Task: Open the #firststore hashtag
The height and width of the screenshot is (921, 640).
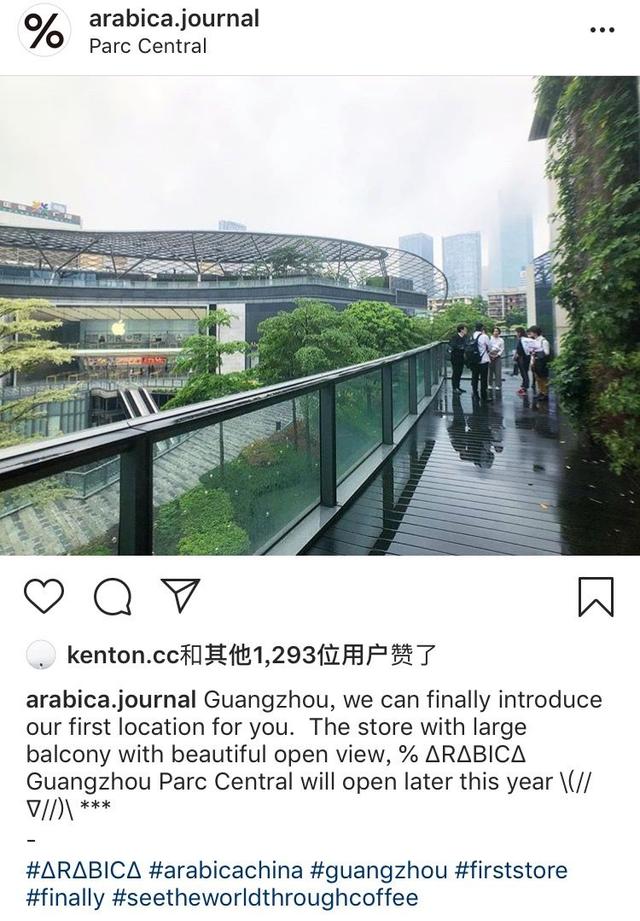Action: point(510,869)
